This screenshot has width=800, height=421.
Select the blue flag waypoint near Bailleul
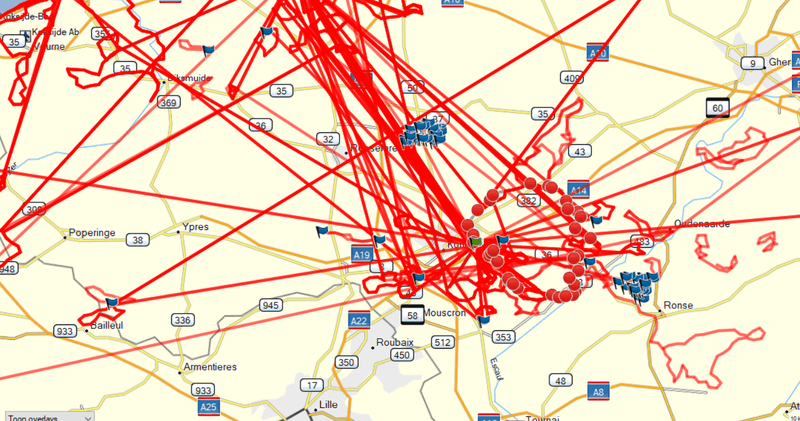[x=112, y=301]
